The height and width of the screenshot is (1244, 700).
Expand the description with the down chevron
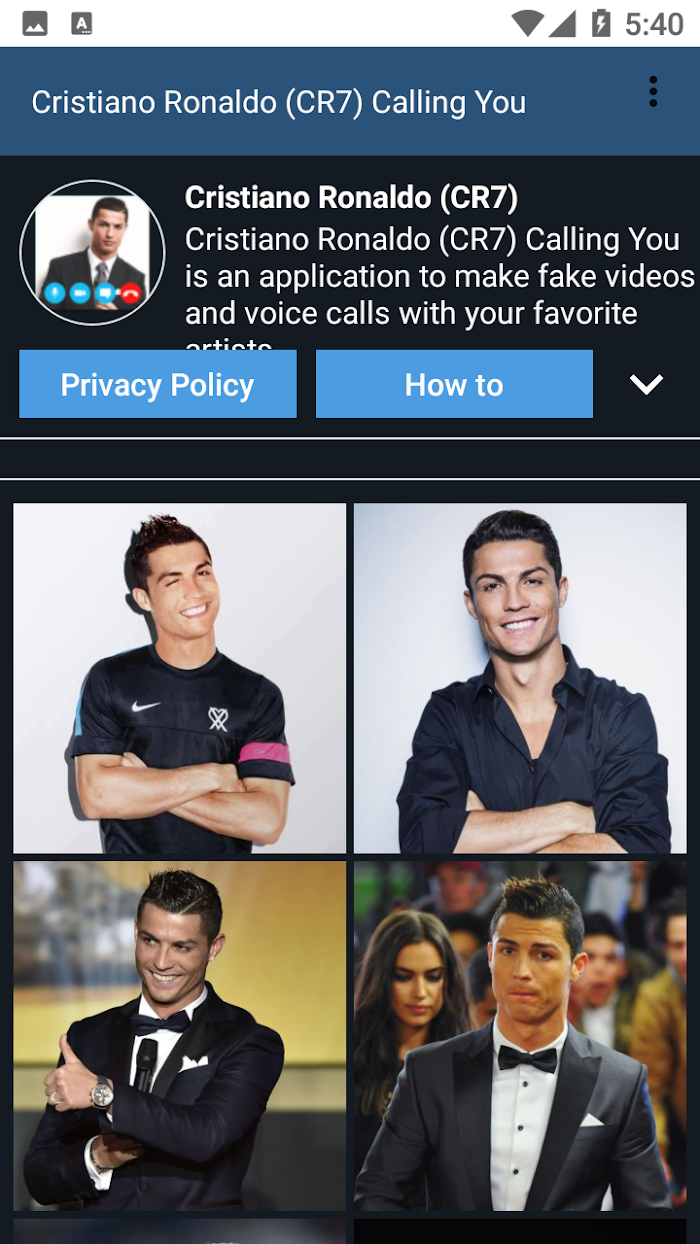click(x=647, y=384)
